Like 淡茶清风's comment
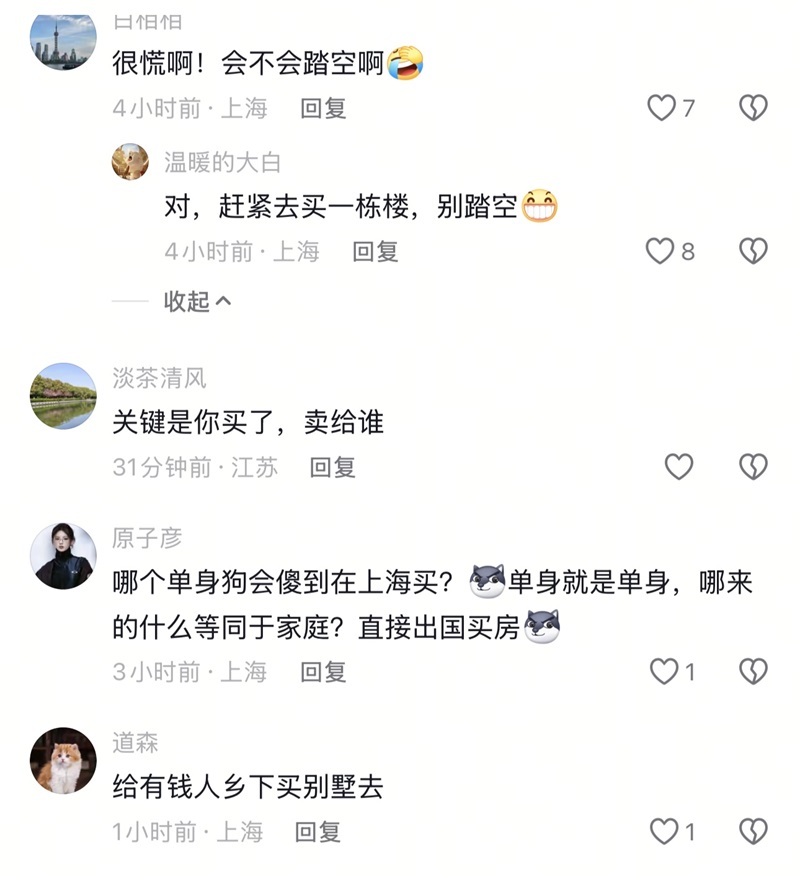Viewport: 800px width, 875px height. pos(679,466)
